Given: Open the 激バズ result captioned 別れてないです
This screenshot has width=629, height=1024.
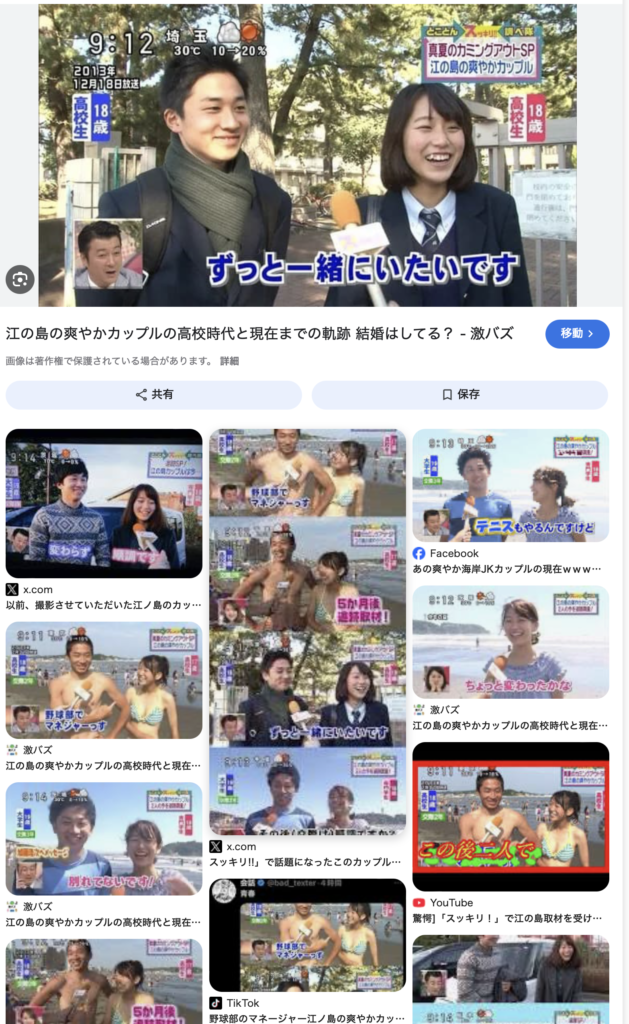Looking at the screenshot, I should click(104, 837).
